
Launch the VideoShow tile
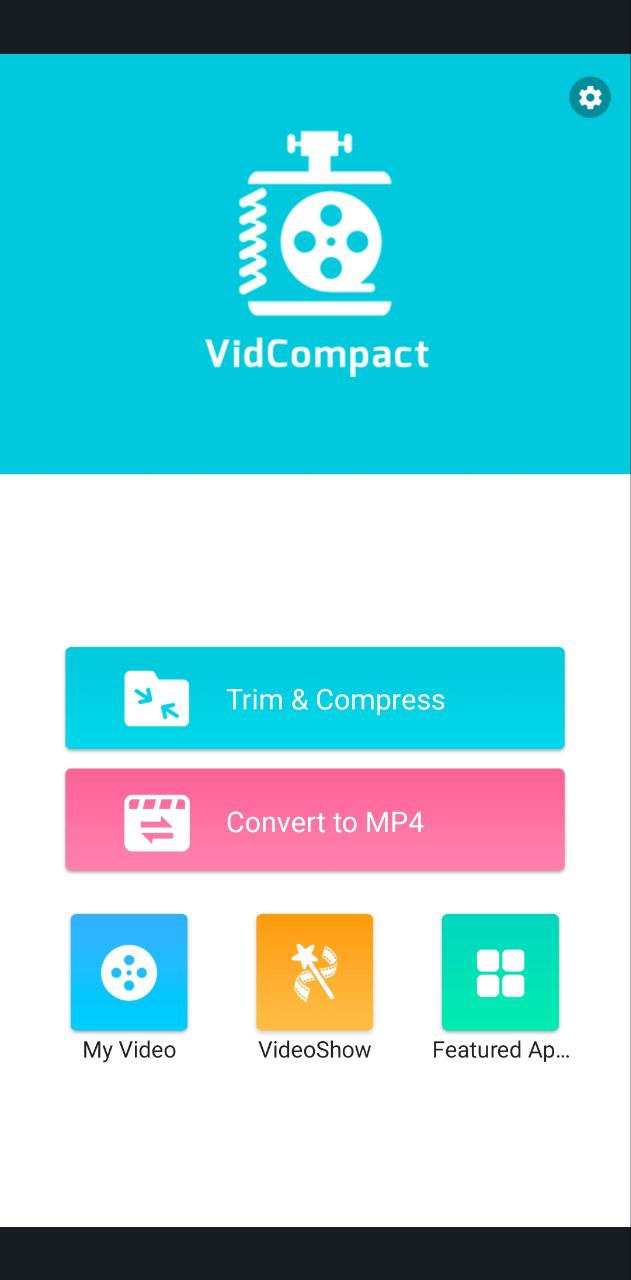[x=315, y=972]
